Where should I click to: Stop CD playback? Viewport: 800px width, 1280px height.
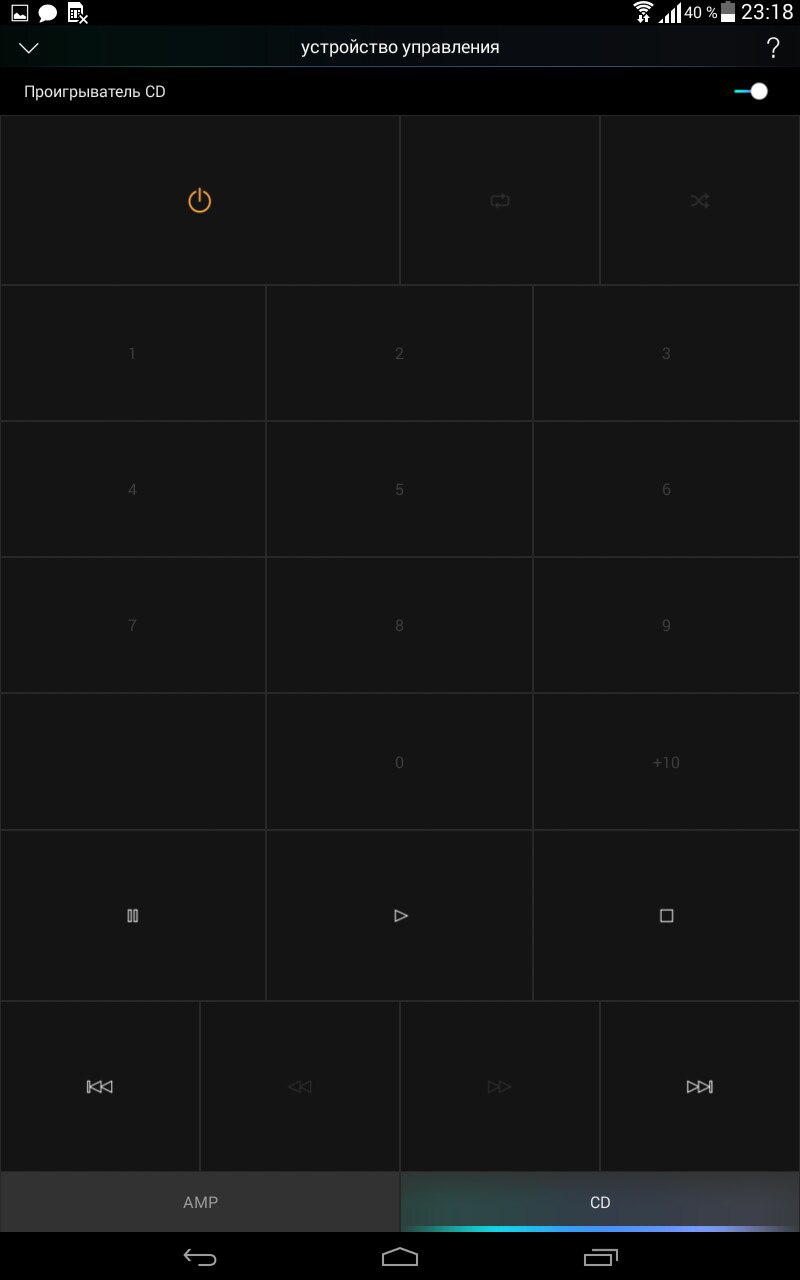[667, 915]
